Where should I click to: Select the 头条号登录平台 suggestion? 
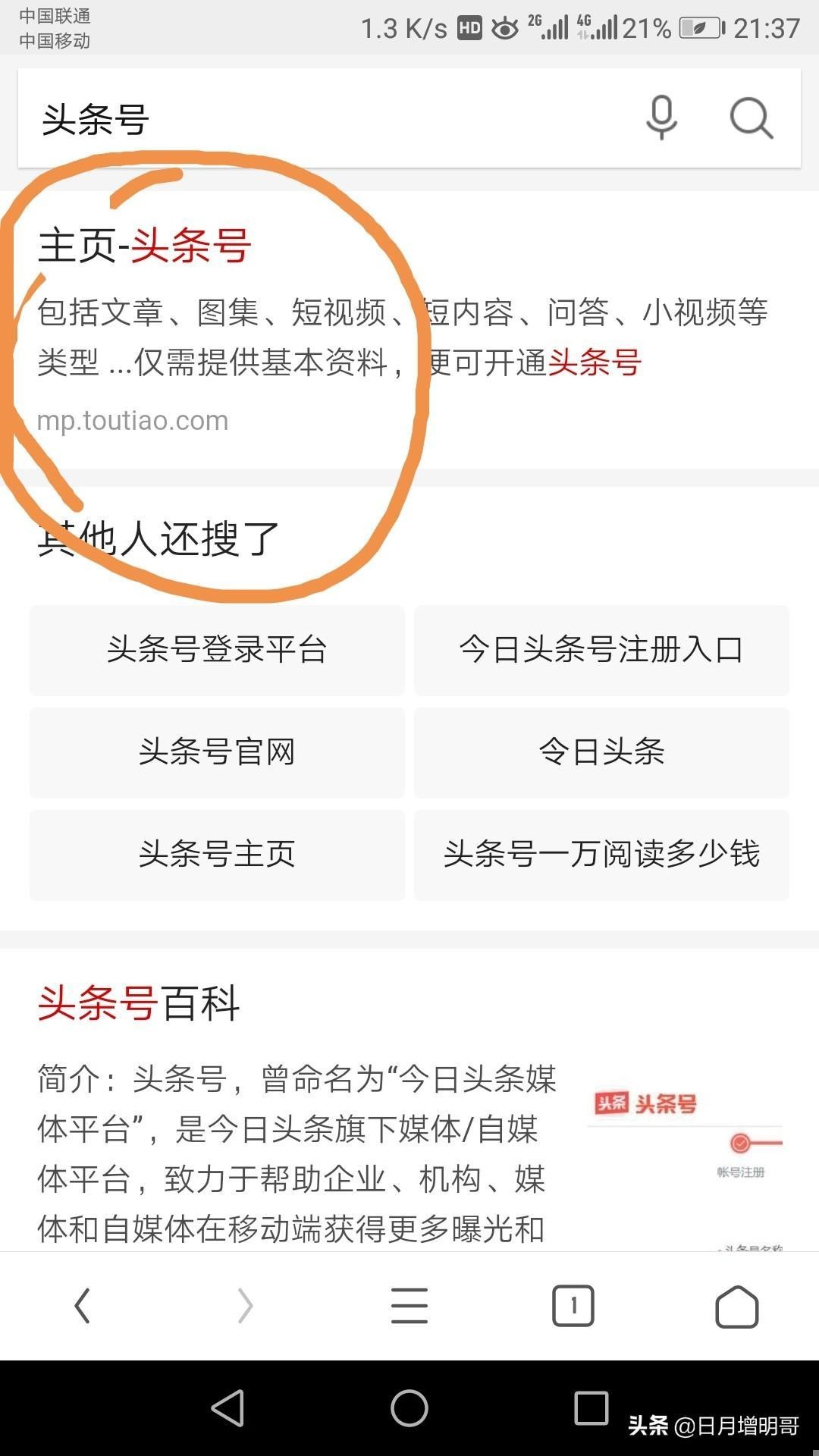(x=217, y=650)
